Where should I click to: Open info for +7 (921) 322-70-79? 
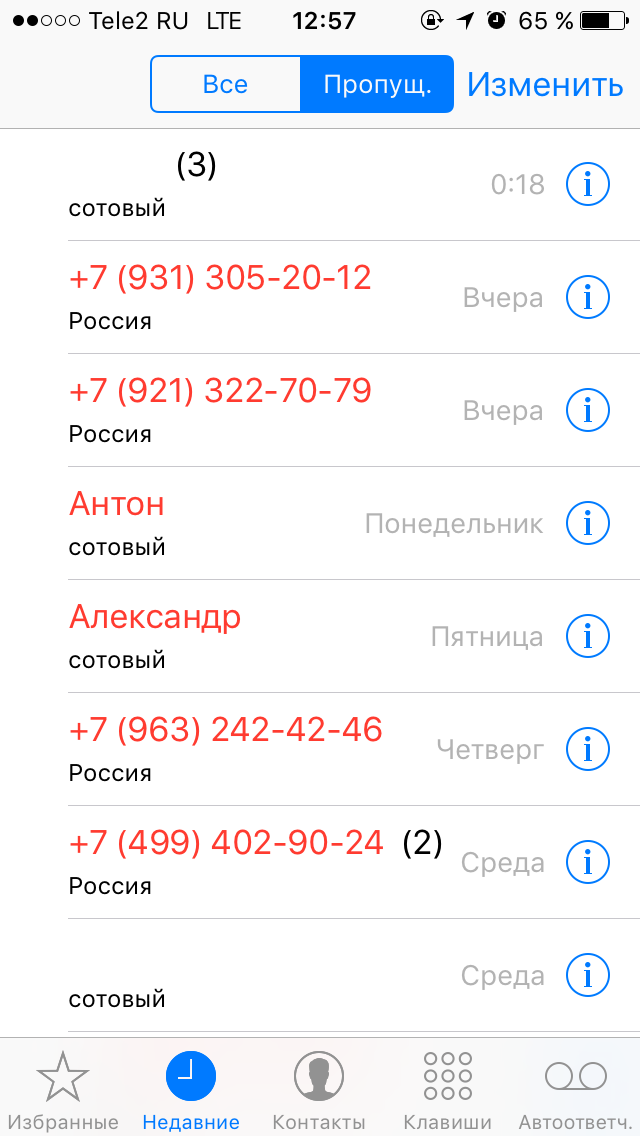pos(588,410)
